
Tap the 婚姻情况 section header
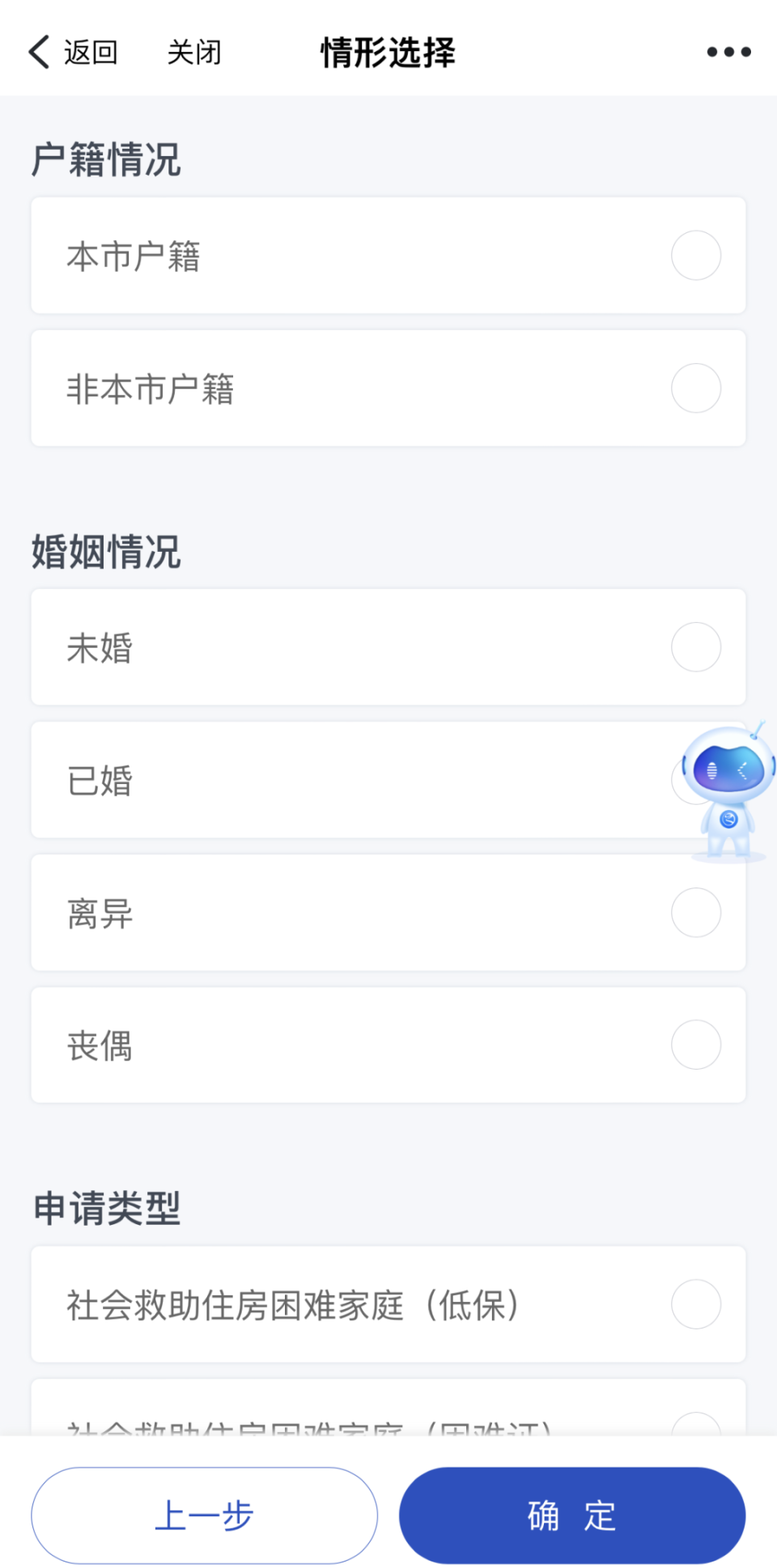(106, 552)
